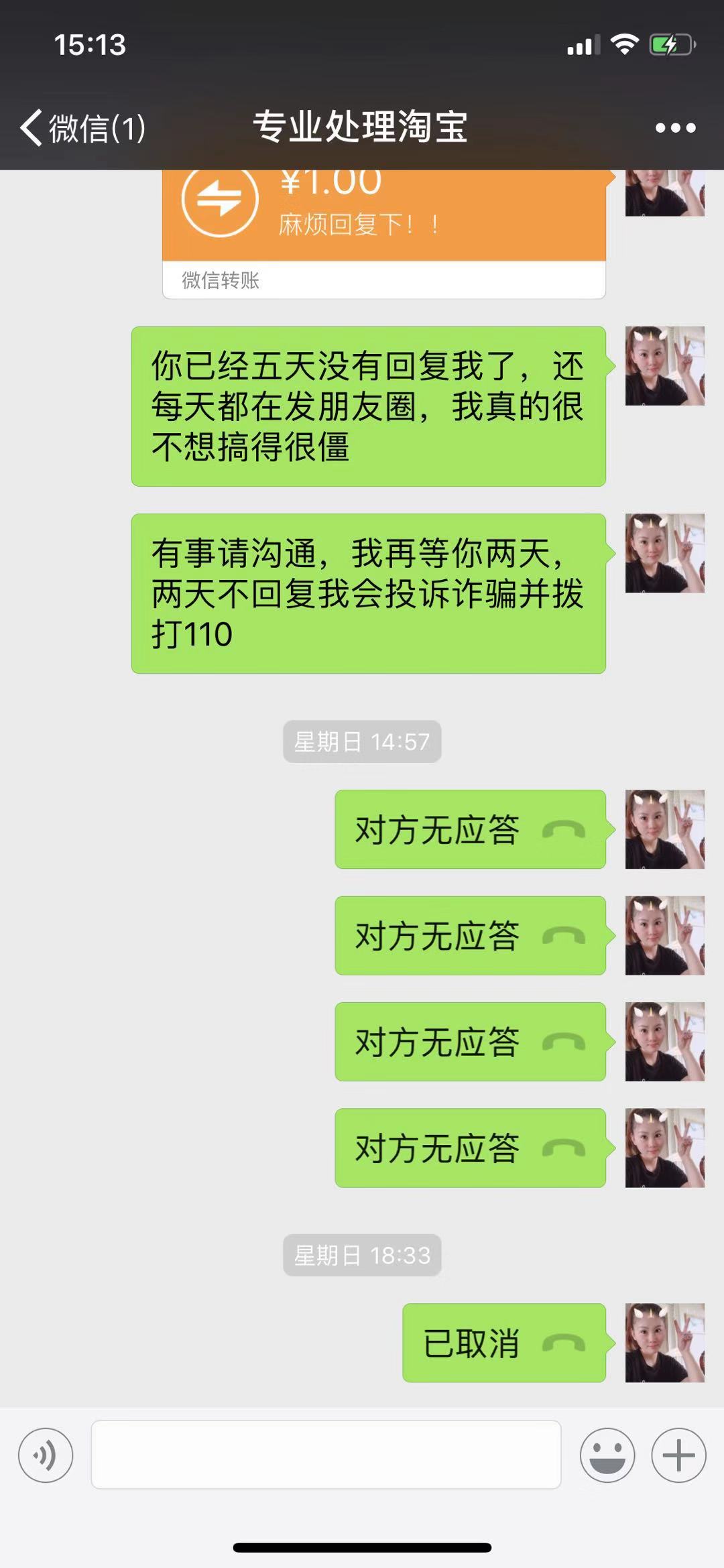The width and height of the screenshot is (724, 1568).
Task: Go back to the 微信 chat list
Action: click(82, 127)
